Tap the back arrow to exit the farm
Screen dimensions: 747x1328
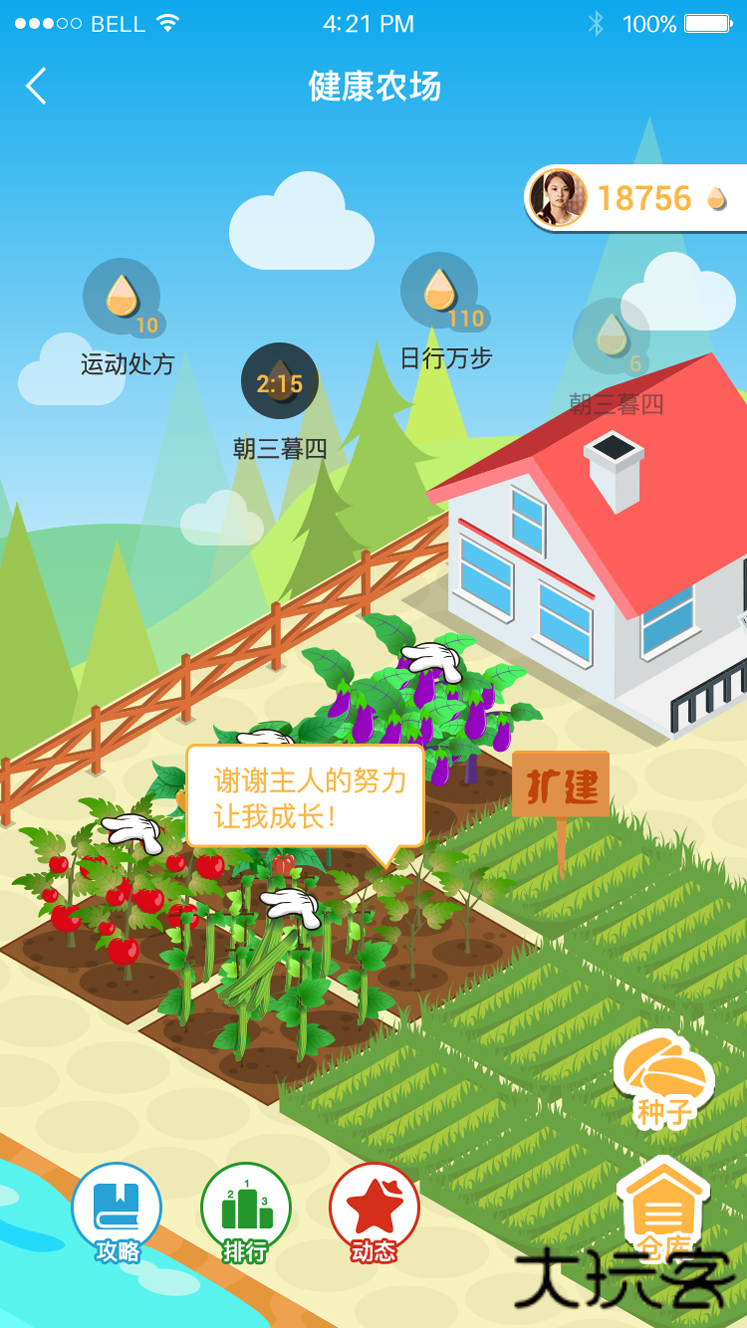[36, 87]
